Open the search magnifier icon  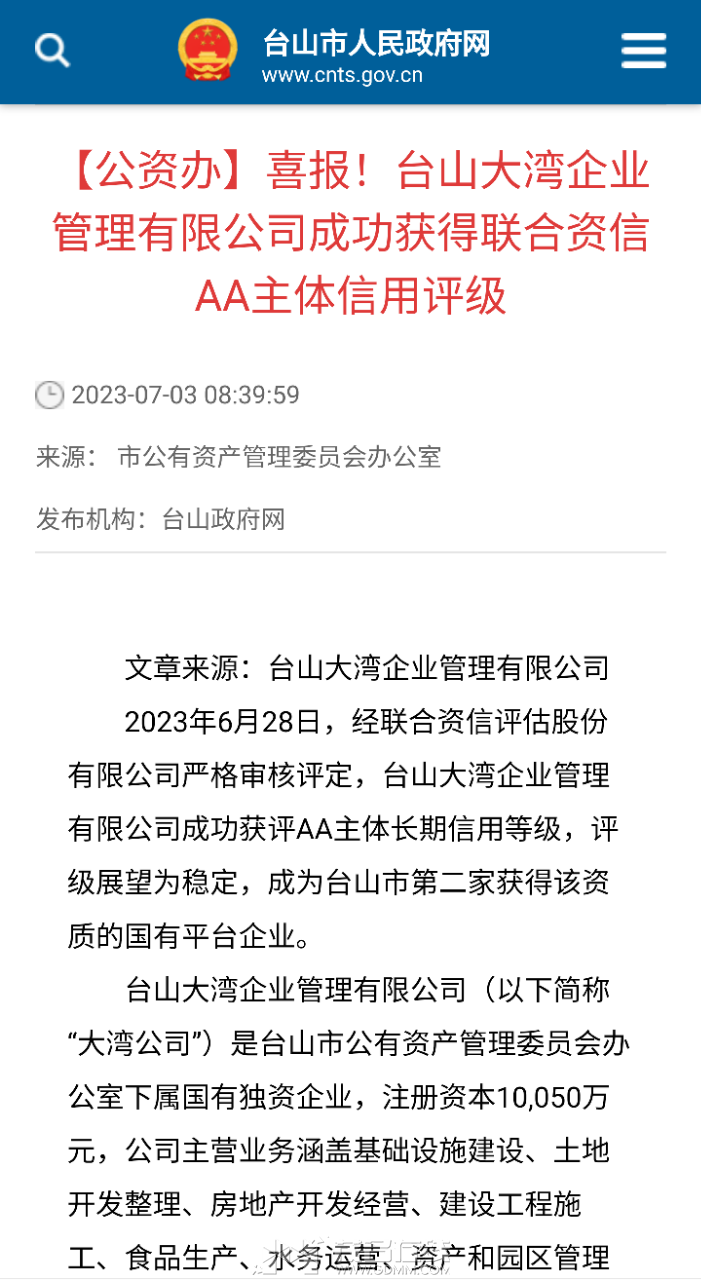click(52, 50)
